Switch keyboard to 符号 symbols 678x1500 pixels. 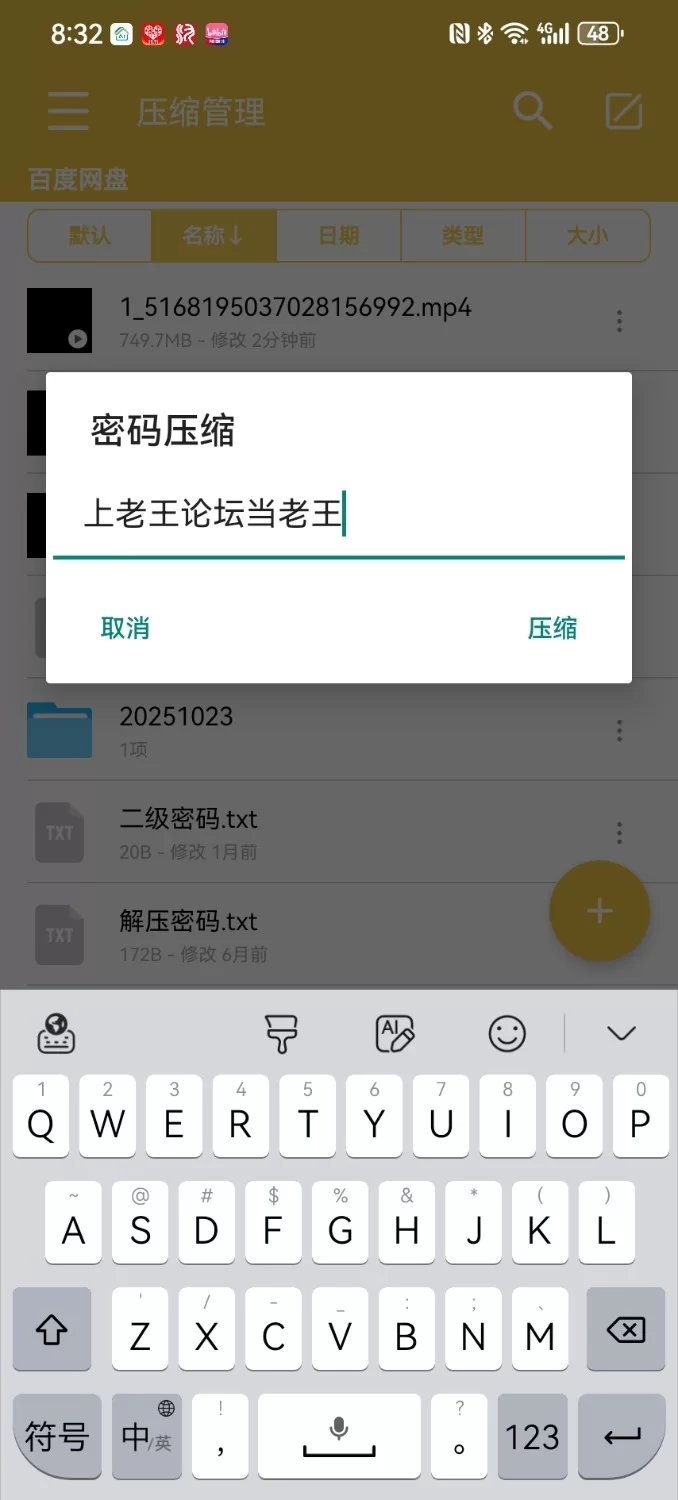coord(57,1437)
